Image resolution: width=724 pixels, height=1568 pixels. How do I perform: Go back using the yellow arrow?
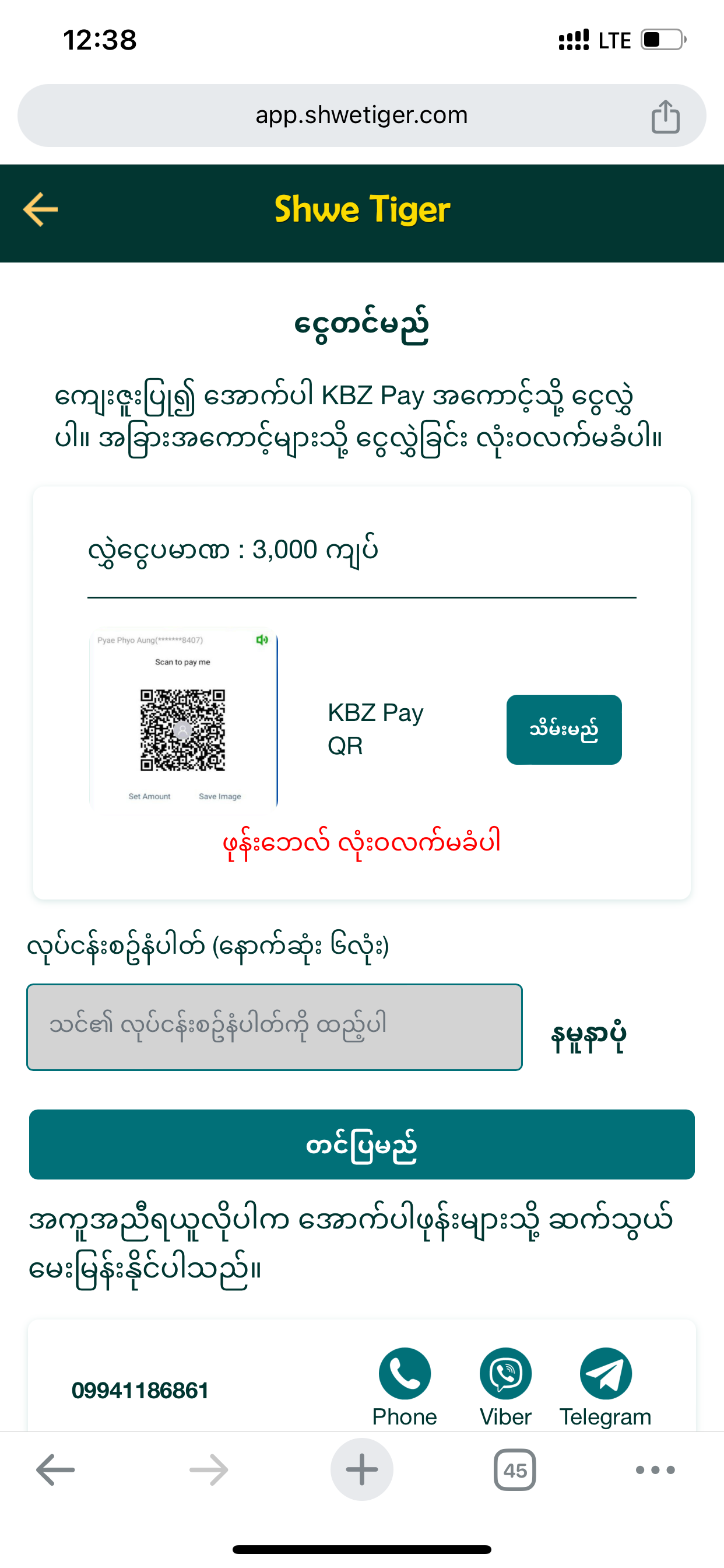(x=40, y=209)
